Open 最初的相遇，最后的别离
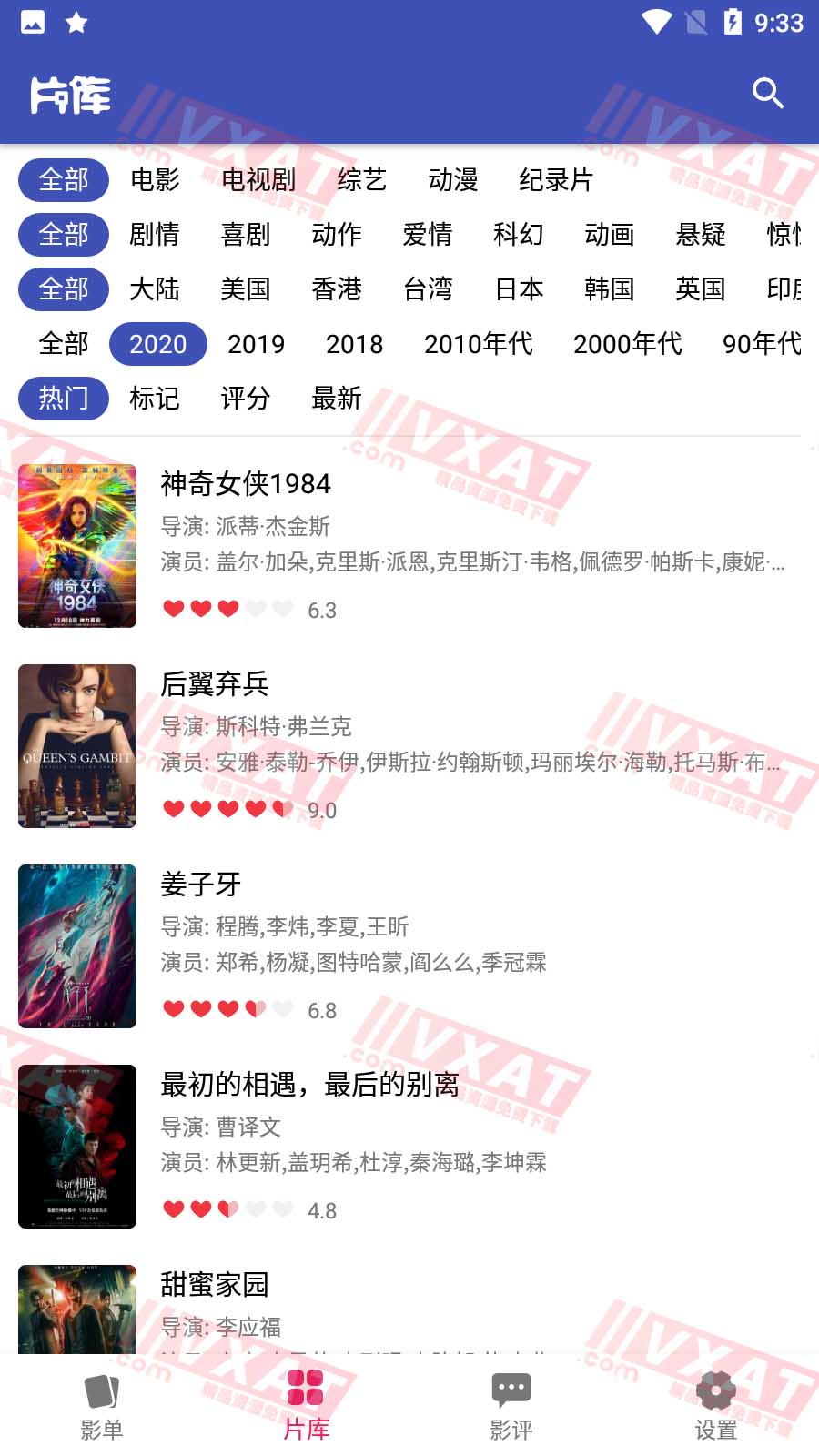Screen dimensions: 819x1456 309,1085
